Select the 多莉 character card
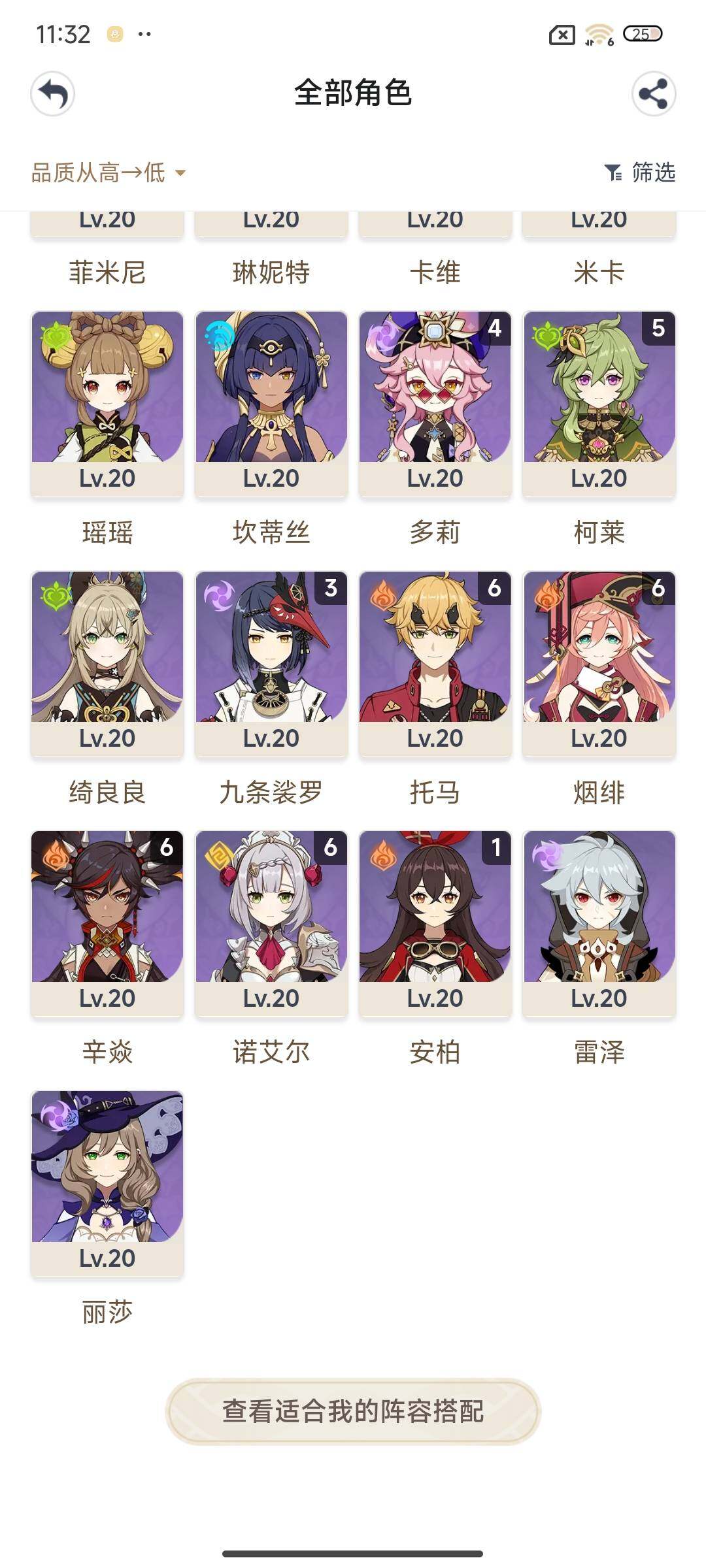The height and width of the screenshot is (1568, 706). coord(435,402)
